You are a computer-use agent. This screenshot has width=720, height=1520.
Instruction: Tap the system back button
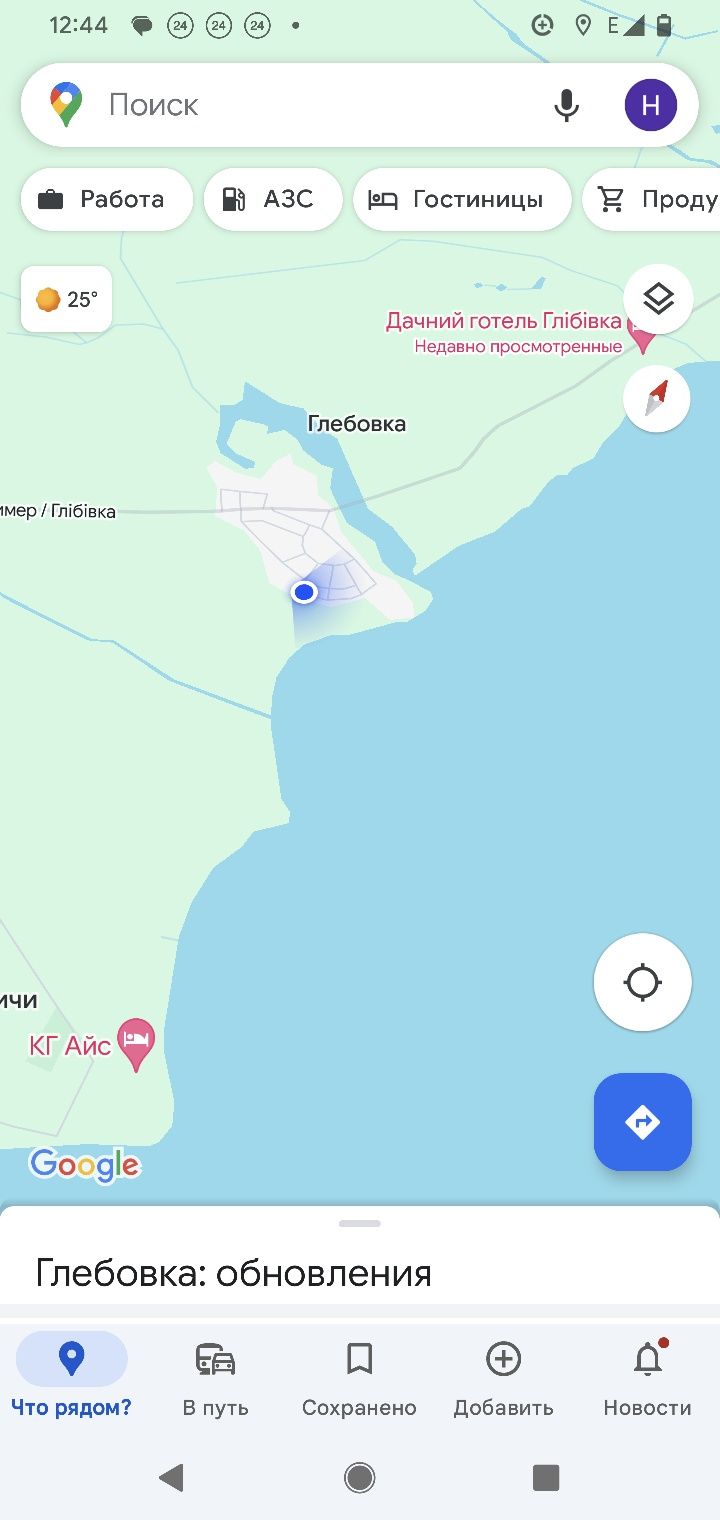pos(172,1477)
